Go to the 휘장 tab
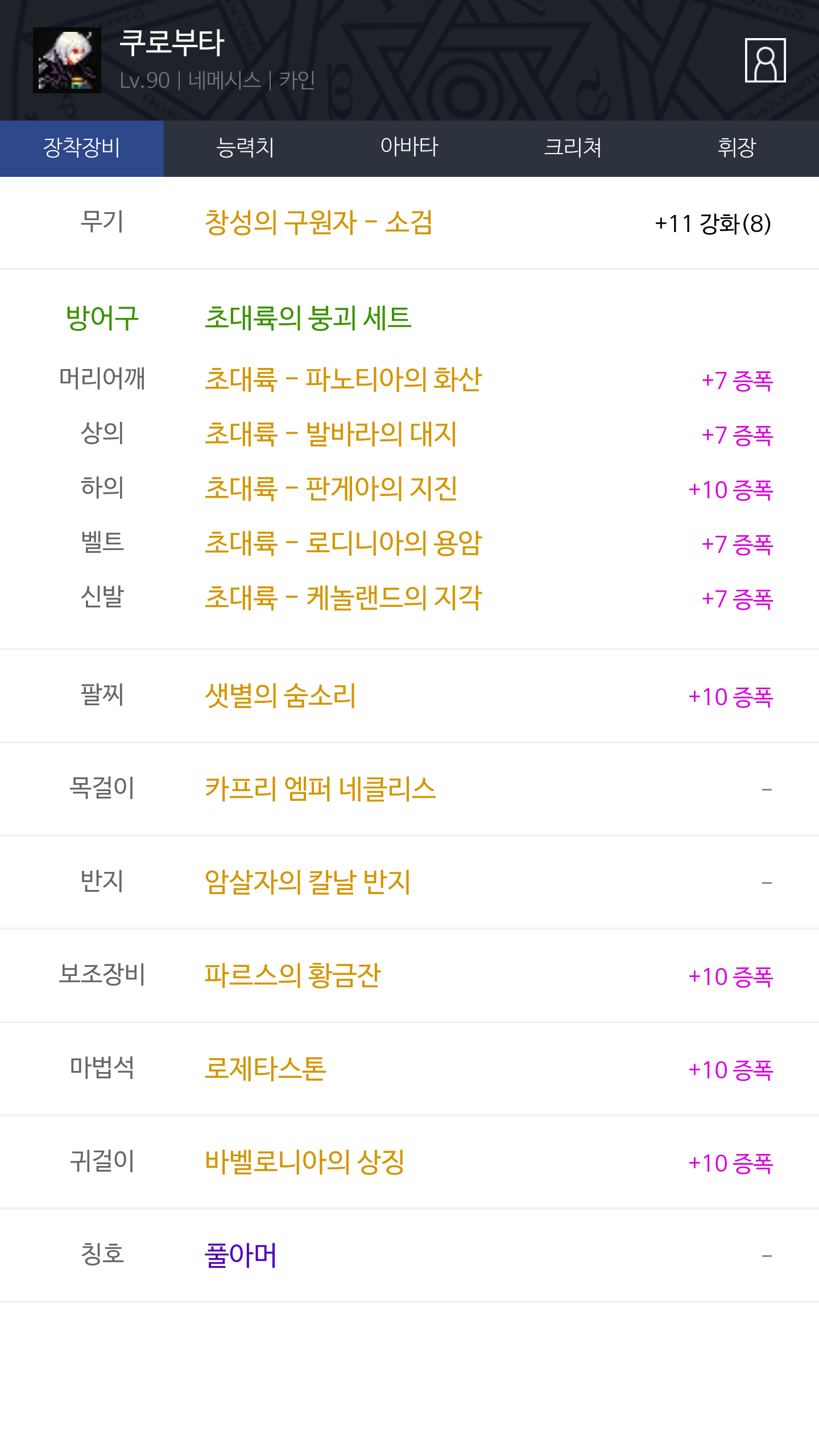 737,148
